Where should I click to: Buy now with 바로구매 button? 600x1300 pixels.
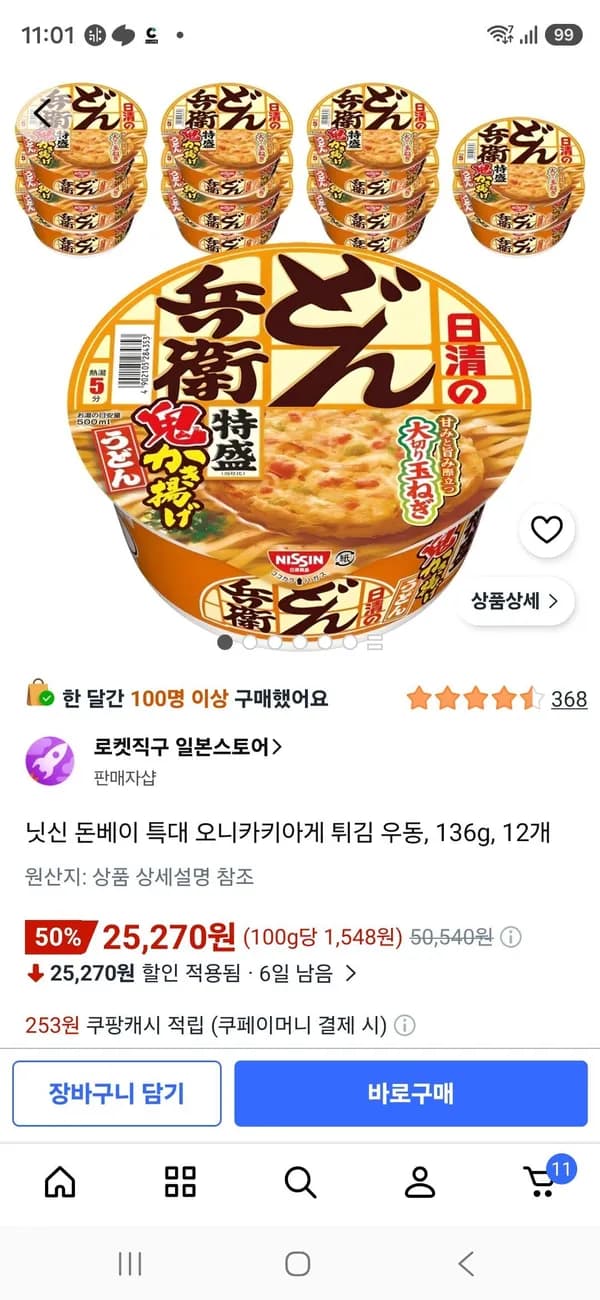point(411,1094)
